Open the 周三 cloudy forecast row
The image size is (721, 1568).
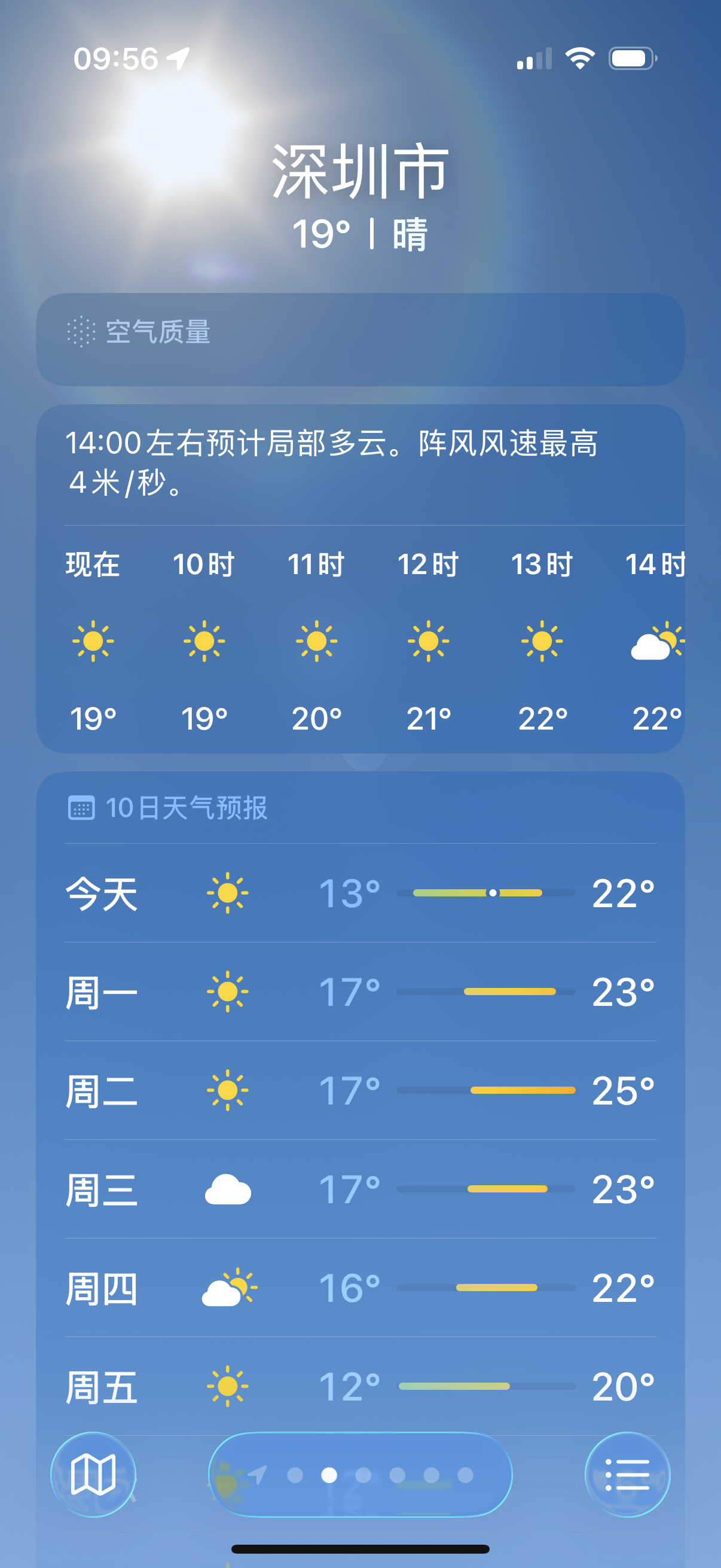[360, 1189]
